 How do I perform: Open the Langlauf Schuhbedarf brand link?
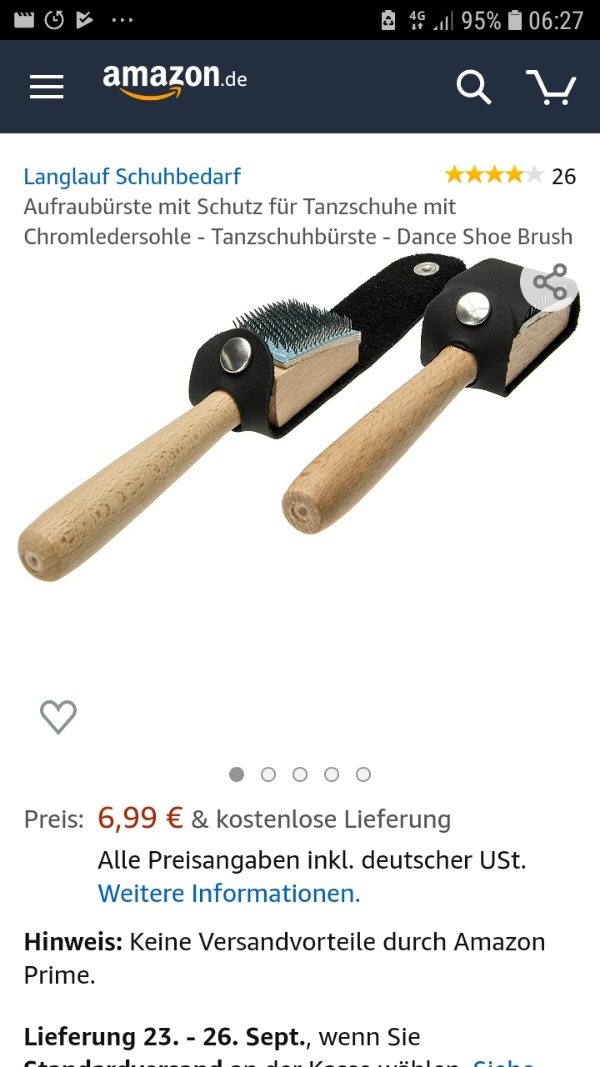point(132,177)
